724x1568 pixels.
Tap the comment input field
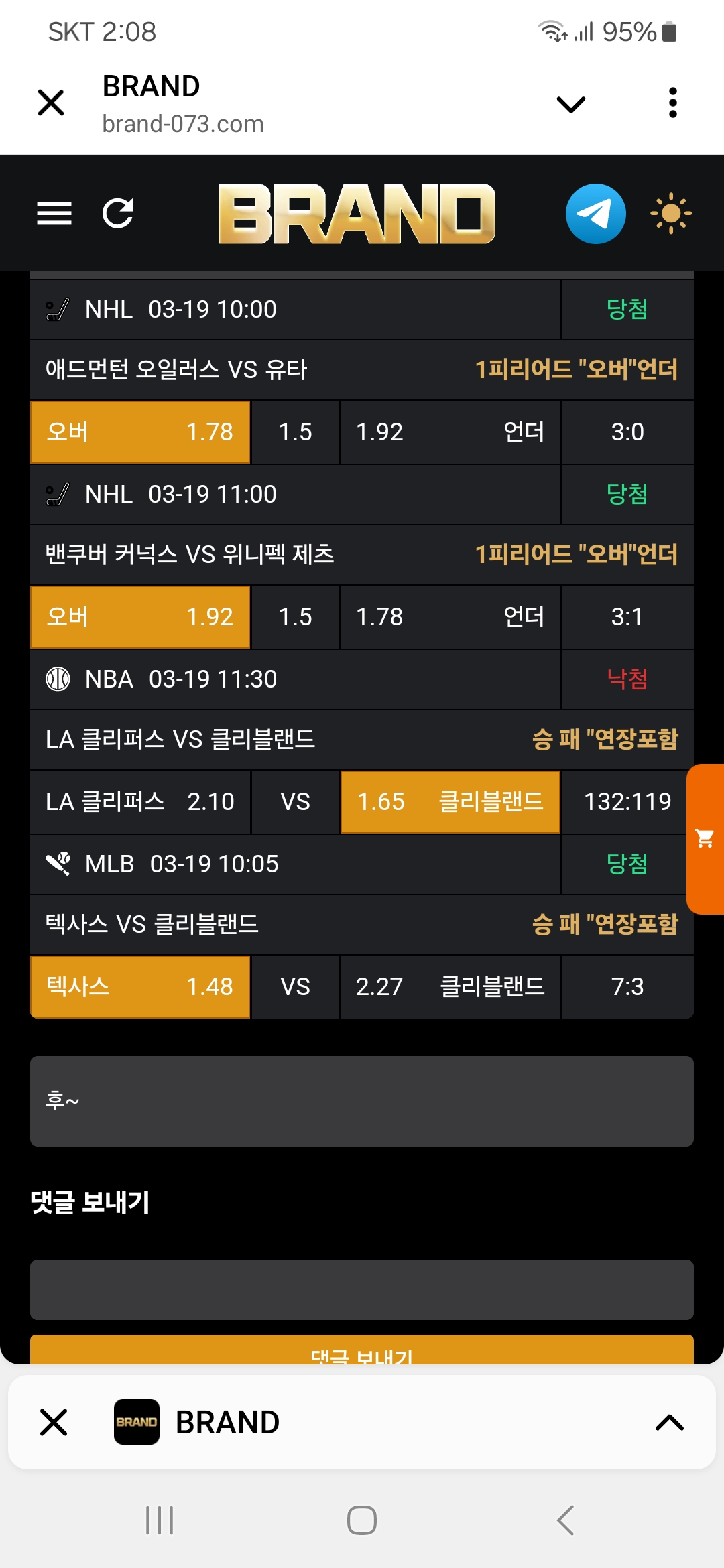[x=362, y=1289]
